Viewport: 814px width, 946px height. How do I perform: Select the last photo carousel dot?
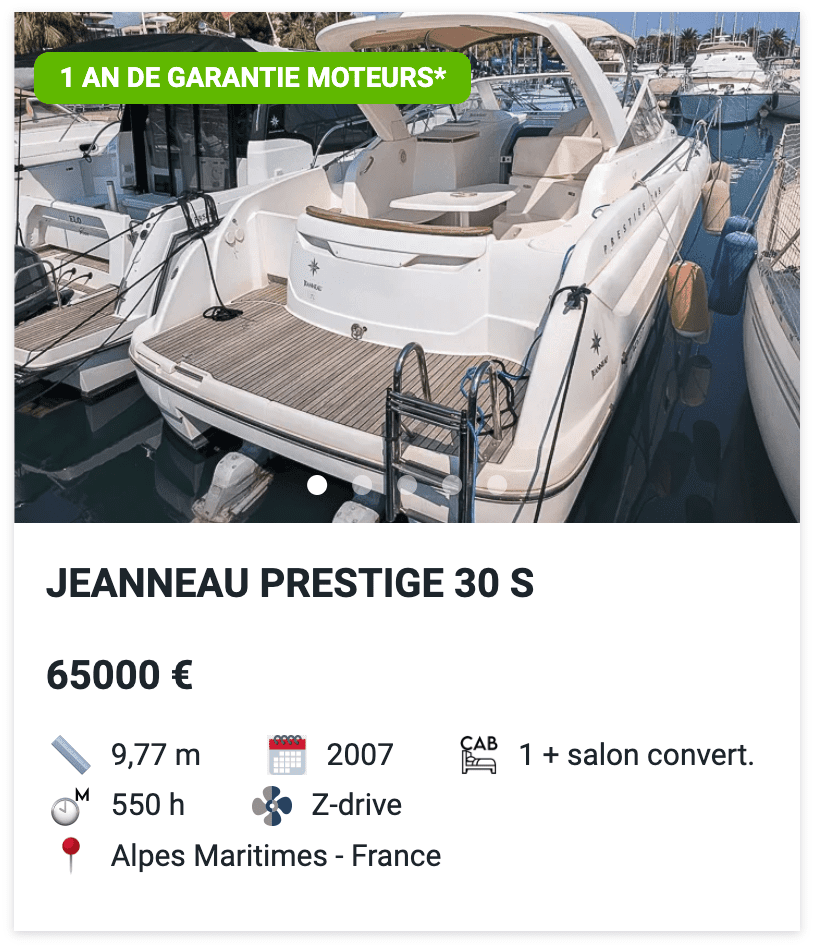pos(497,485)
